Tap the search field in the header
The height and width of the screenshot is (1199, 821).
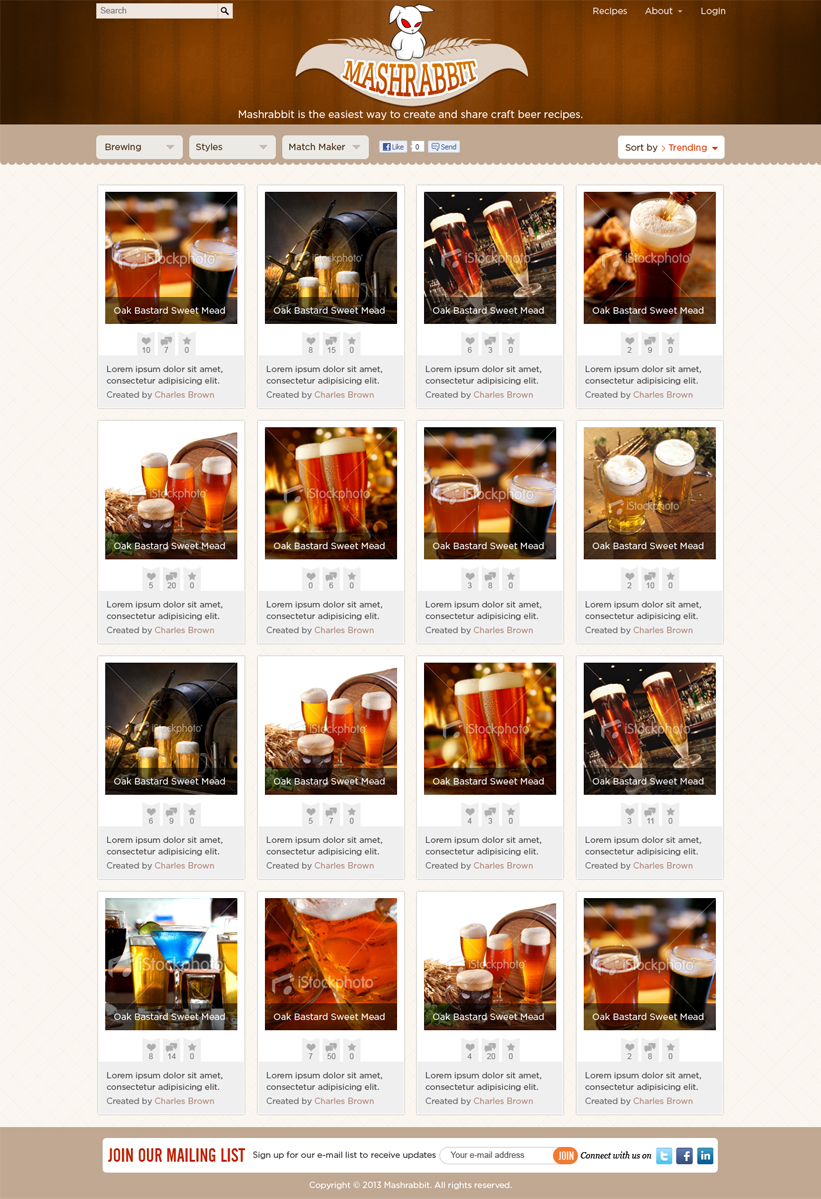(x=157, y=11)
